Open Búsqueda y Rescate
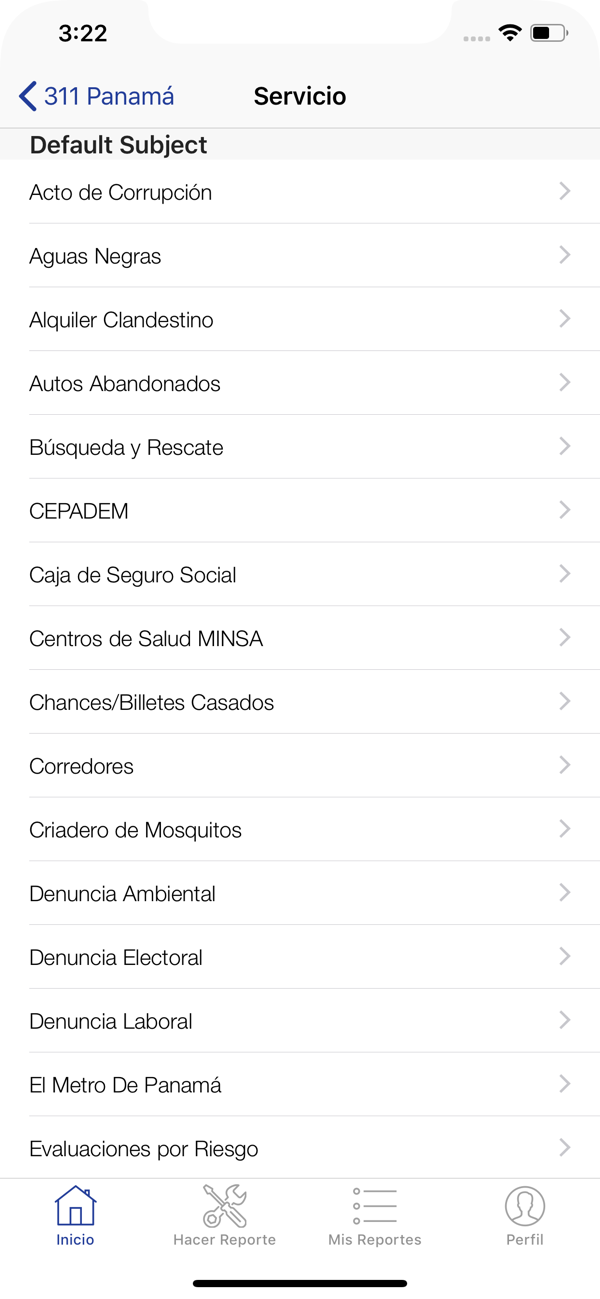Screen dimensions: 600x1299 coord(300,447)
